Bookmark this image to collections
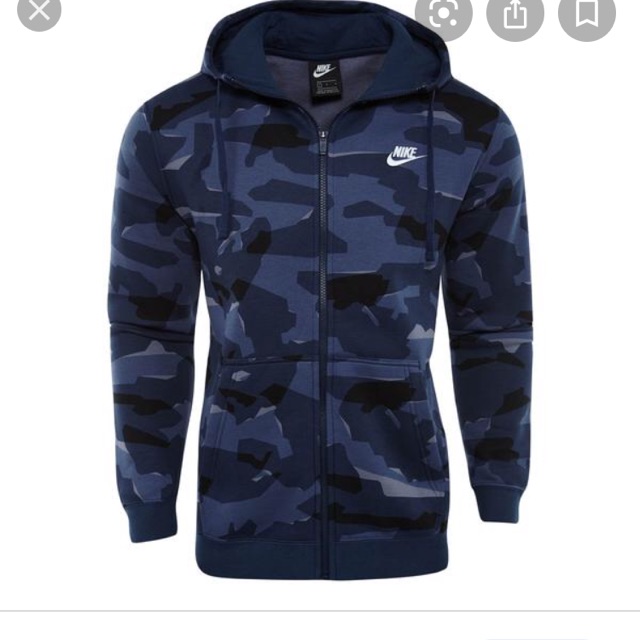Viewport: 640px width, 640px height. click(x=587, y=13)
